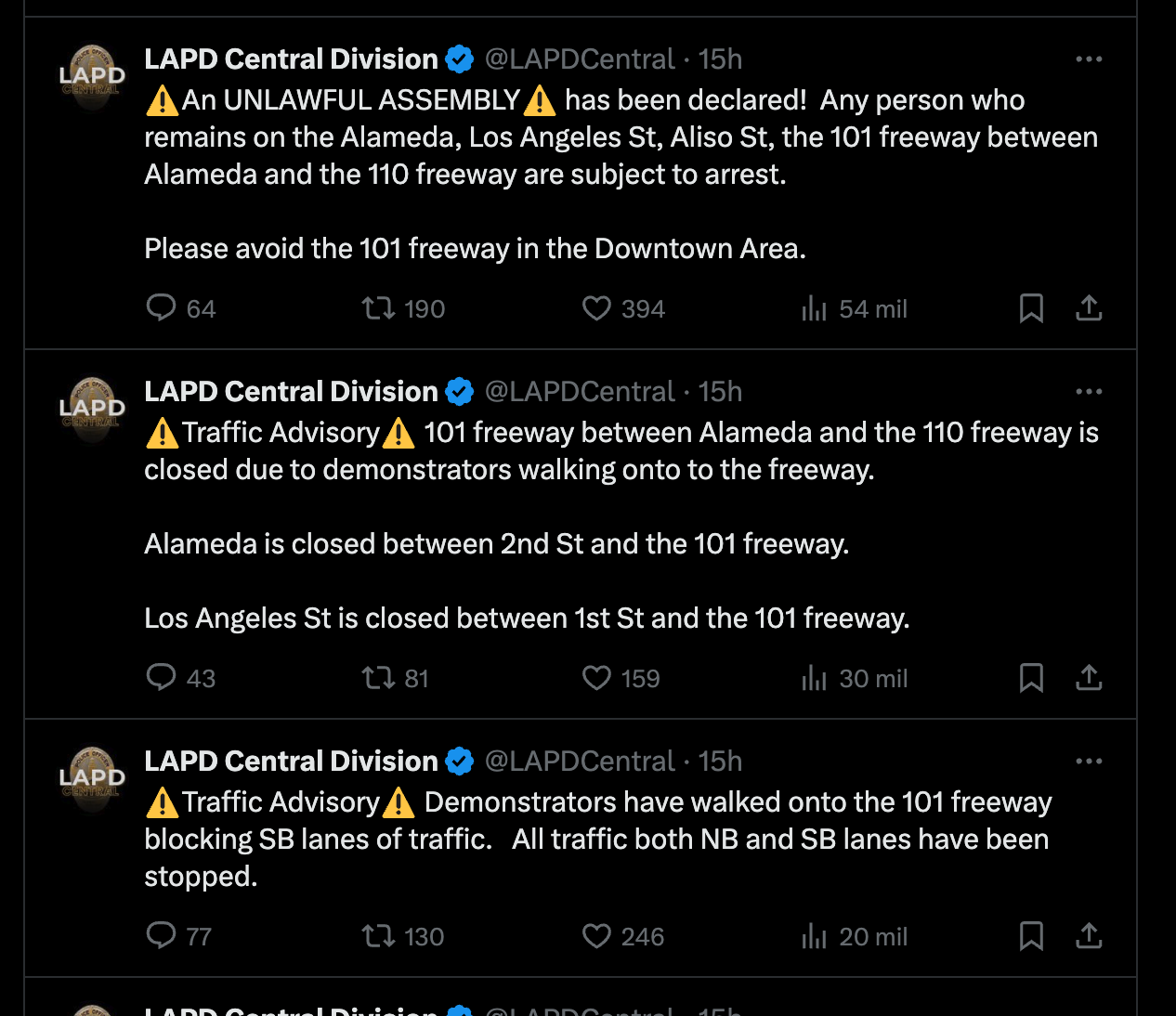Repost the UNLAWFUL ASSEMBLY tweet
Image resolution: width=1176 pixels, height=1016 pixels.
click(x=378, y=307)
